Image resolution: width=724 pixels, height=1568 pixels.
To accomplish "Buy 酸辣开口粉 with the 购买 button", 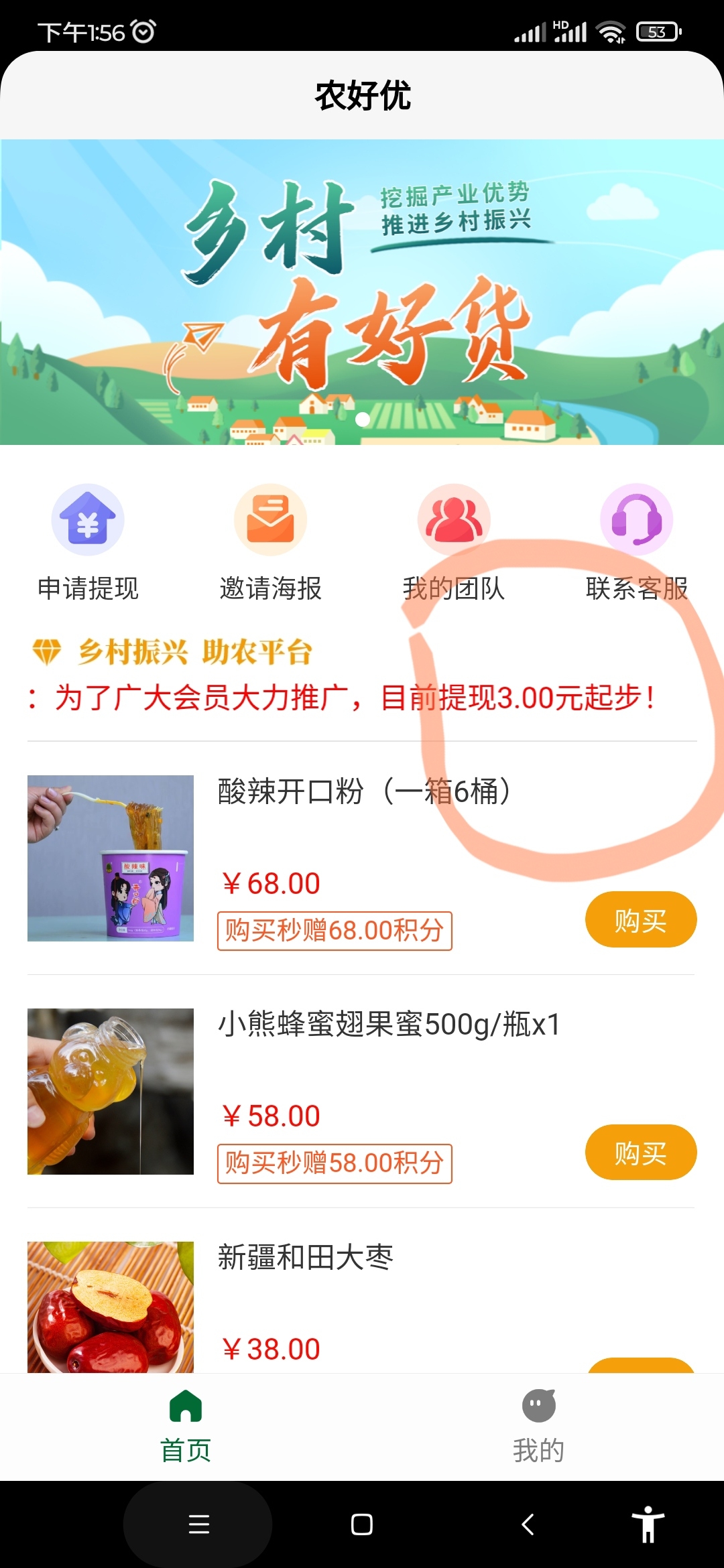I will [640, 920].
